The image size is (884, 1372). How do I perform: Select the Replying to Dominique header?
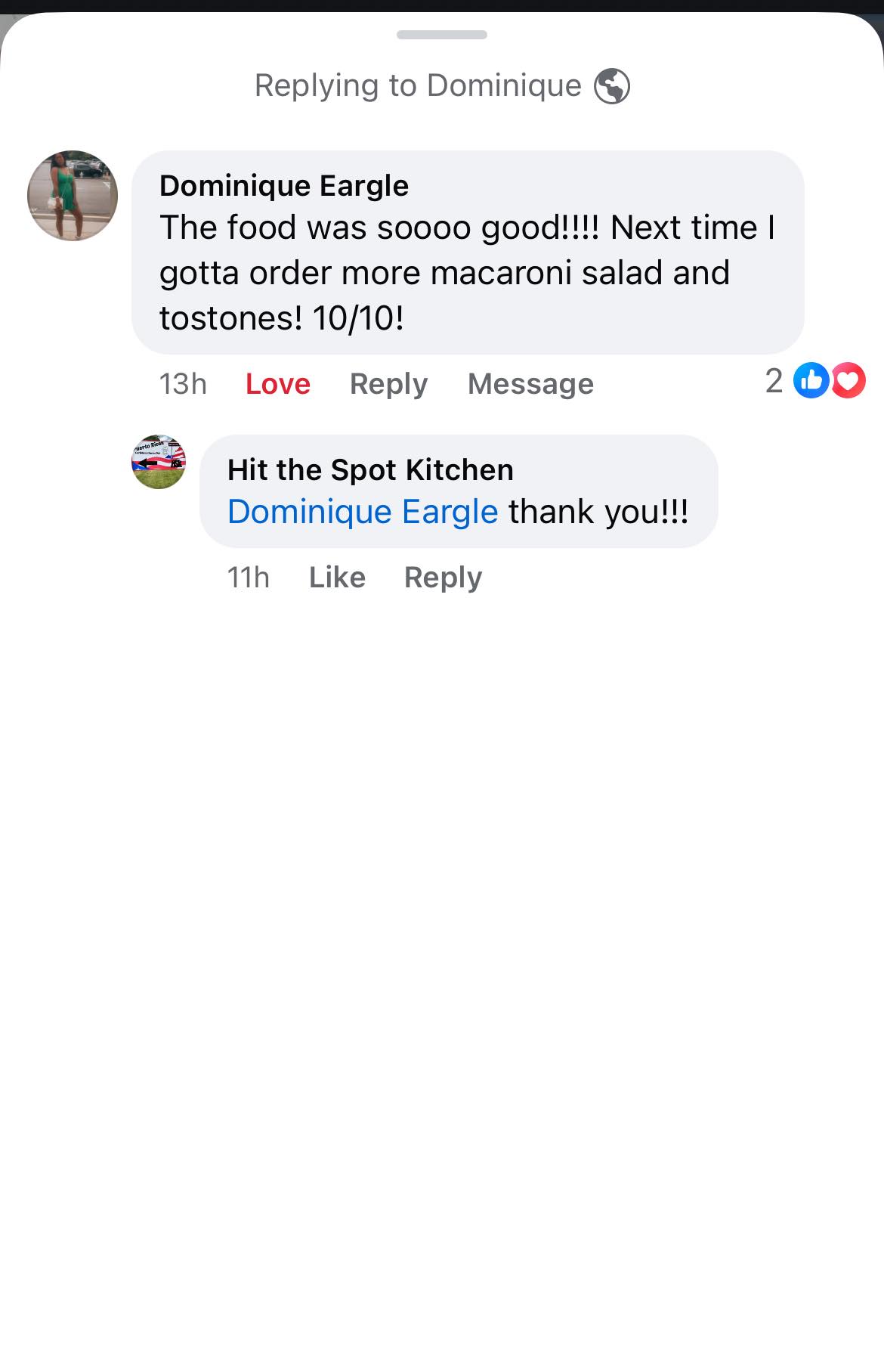(419, 85)
